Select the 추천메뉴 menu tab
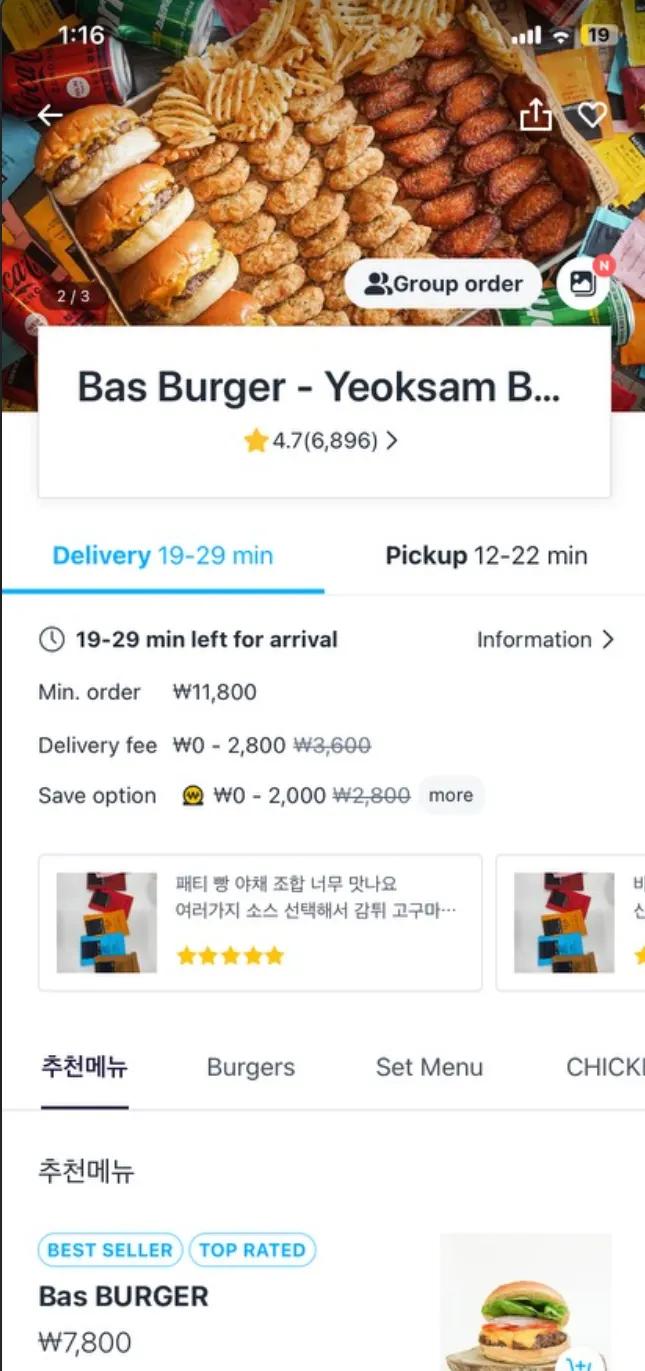The width and height of the screenshot is (645, 1371). (85, 1067)
